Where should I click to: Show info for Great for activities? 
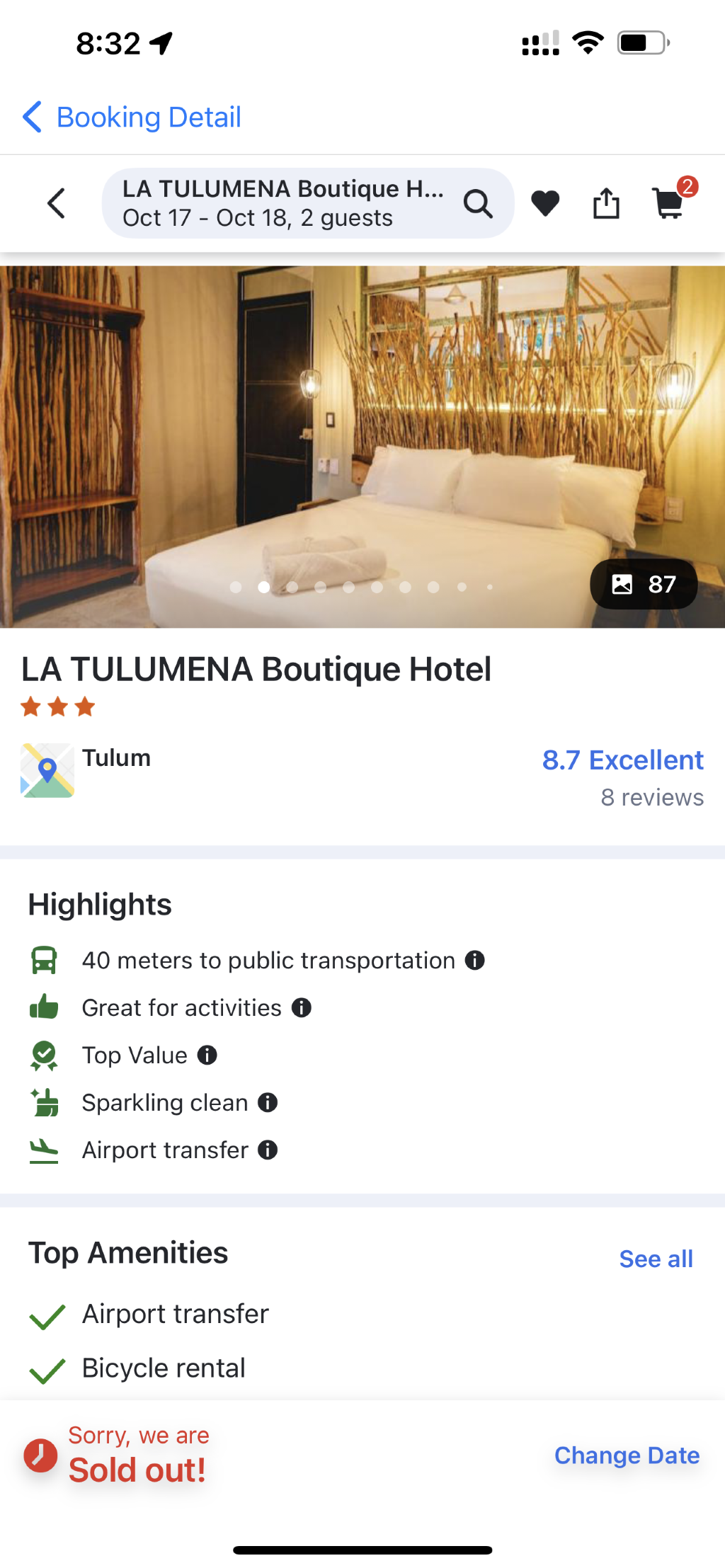coord(302,1007)
